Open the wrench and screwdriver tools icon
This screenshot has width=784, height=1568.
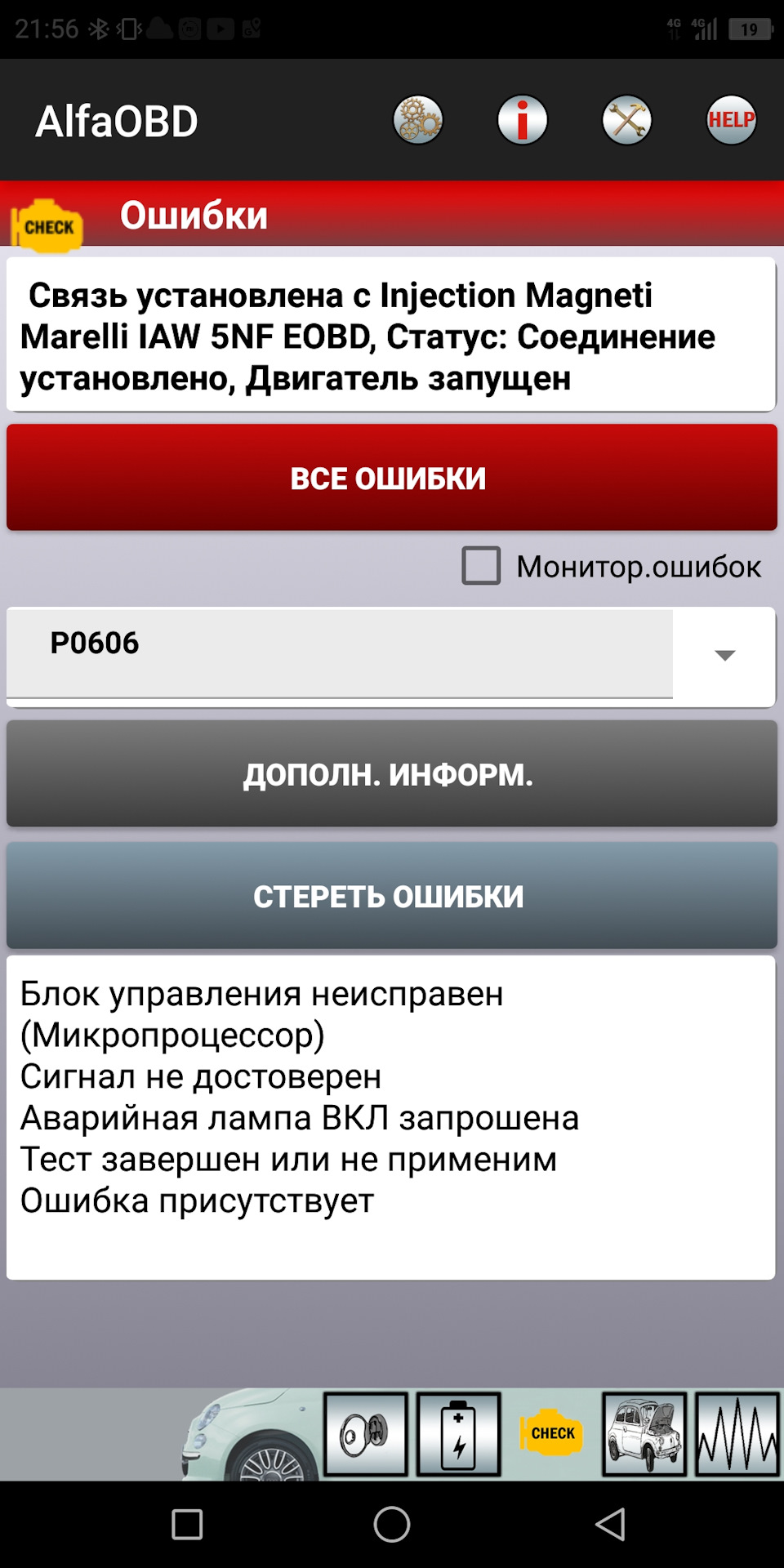626,121
